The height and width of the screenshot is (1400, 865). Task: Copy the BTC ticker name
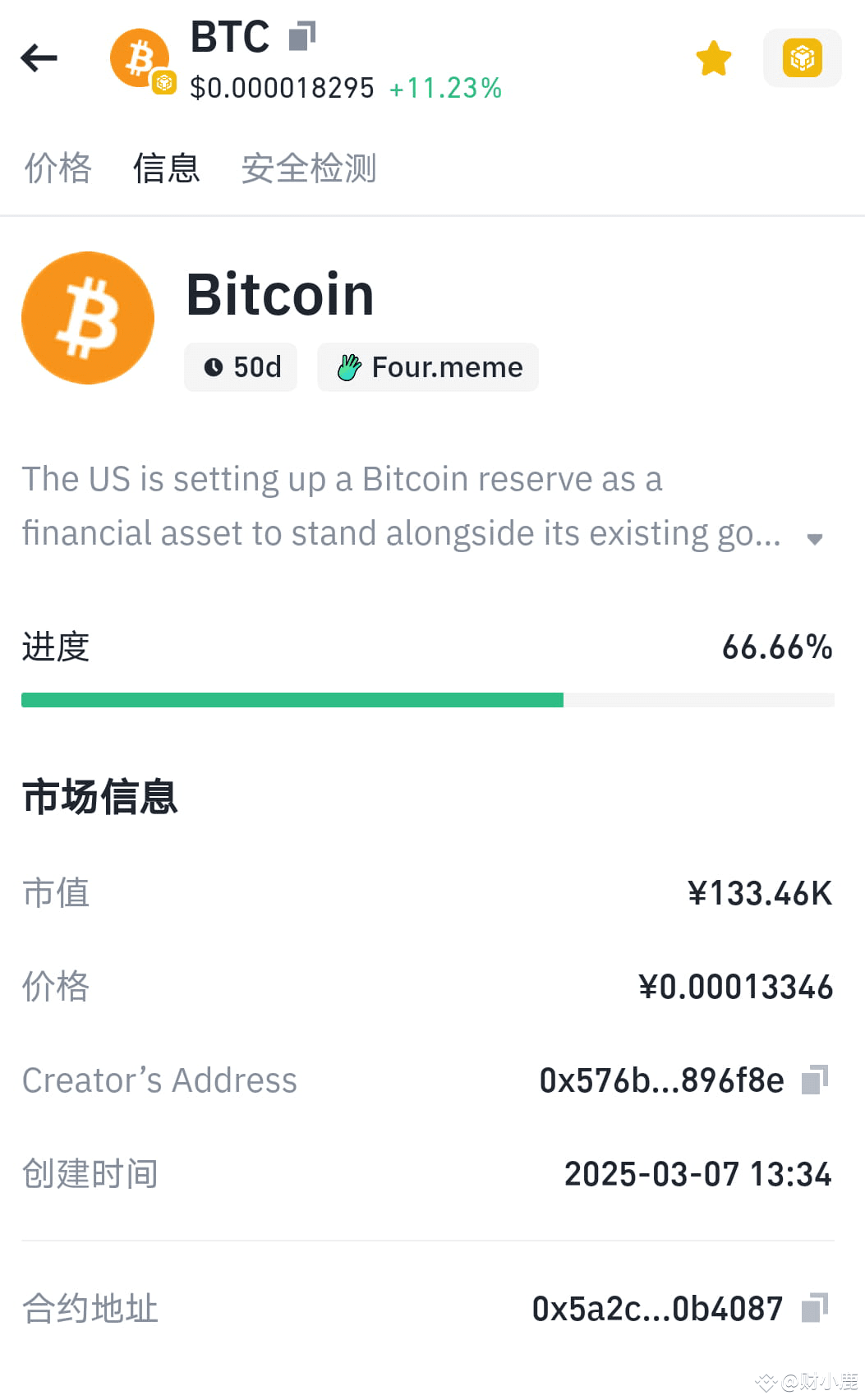click(x=302, y=36)
